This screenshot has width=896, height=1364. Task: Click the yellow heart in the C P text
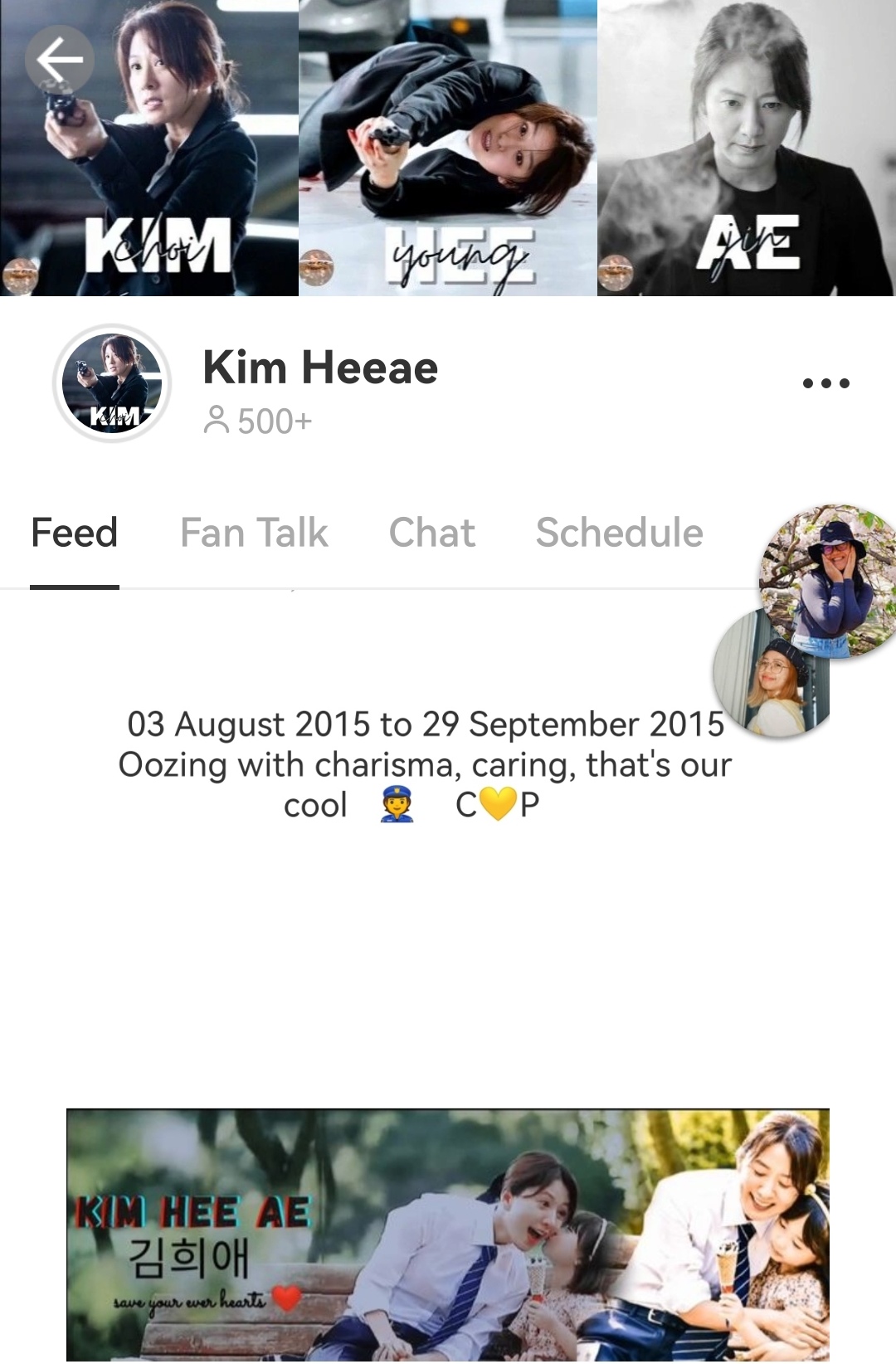pos(495,803)
